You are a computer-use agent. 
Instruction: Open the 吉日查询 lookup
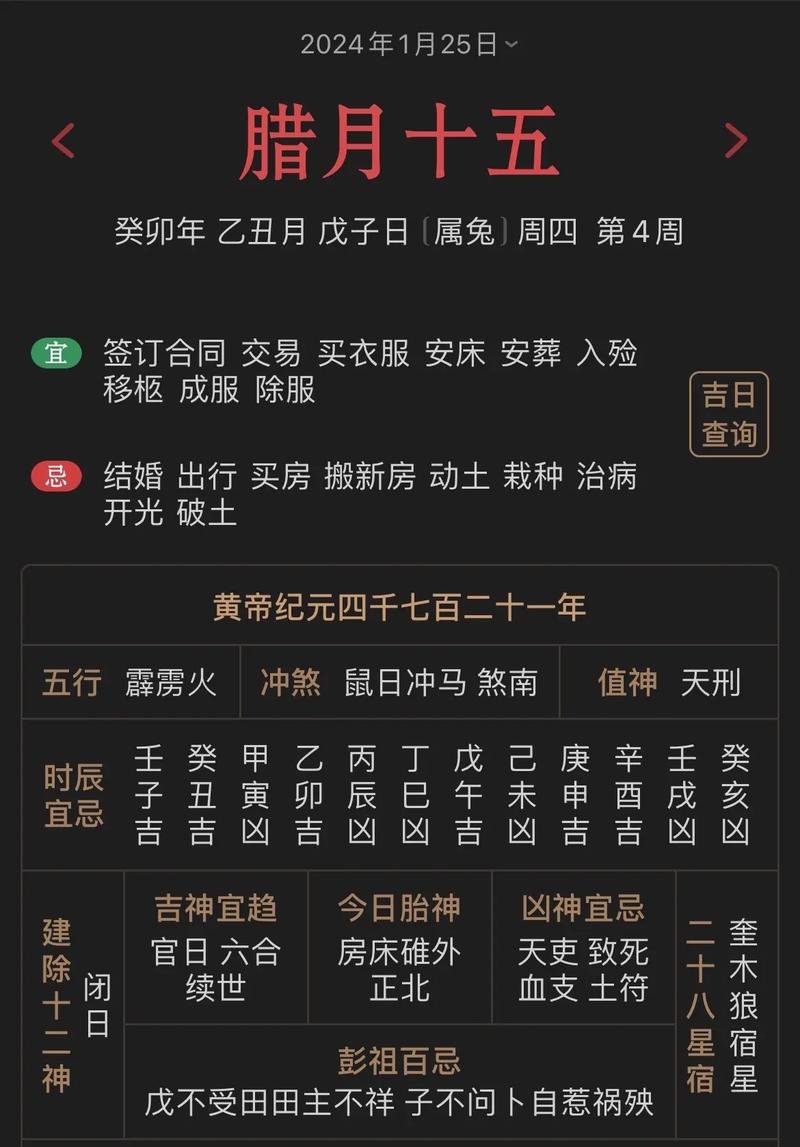pos(729,414)
